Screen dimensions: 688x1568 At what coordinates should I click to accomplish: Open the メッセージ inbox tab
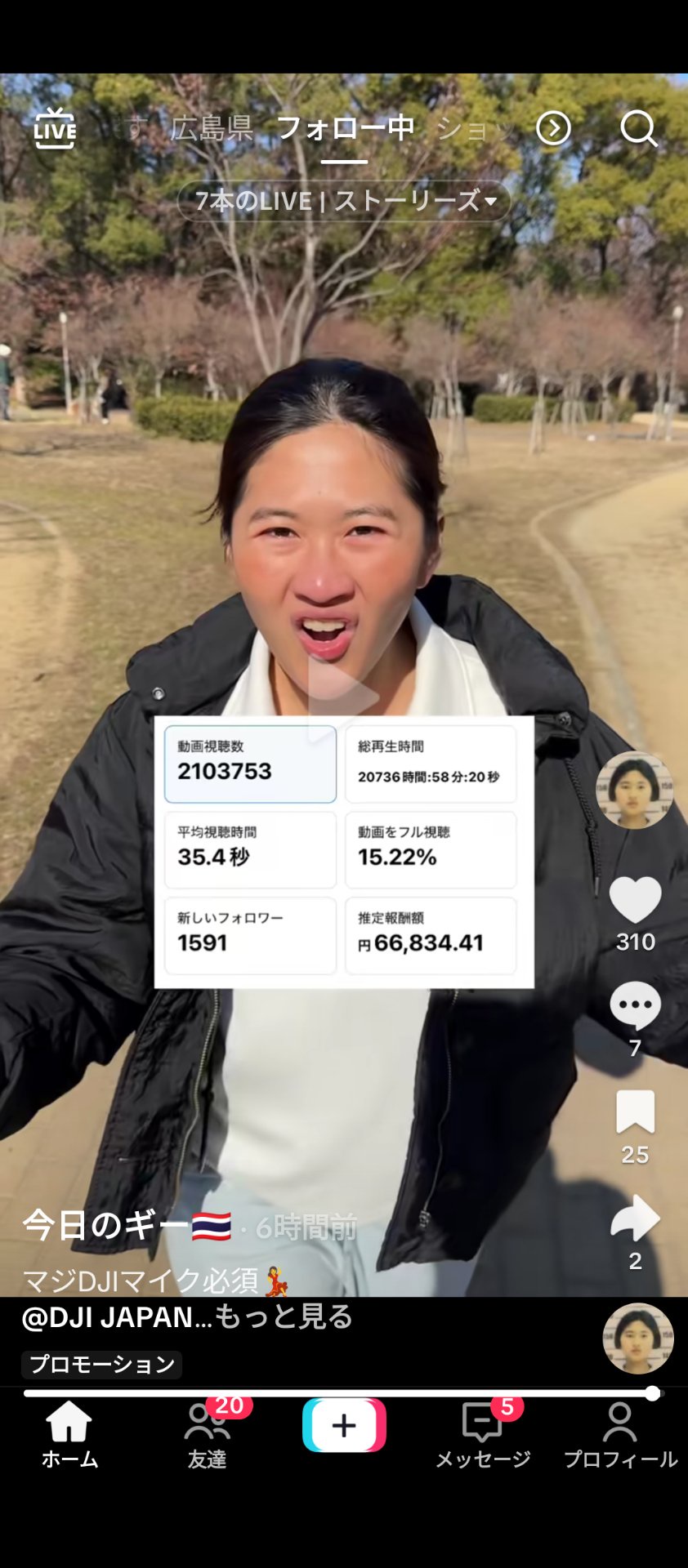coord(482,1435)
